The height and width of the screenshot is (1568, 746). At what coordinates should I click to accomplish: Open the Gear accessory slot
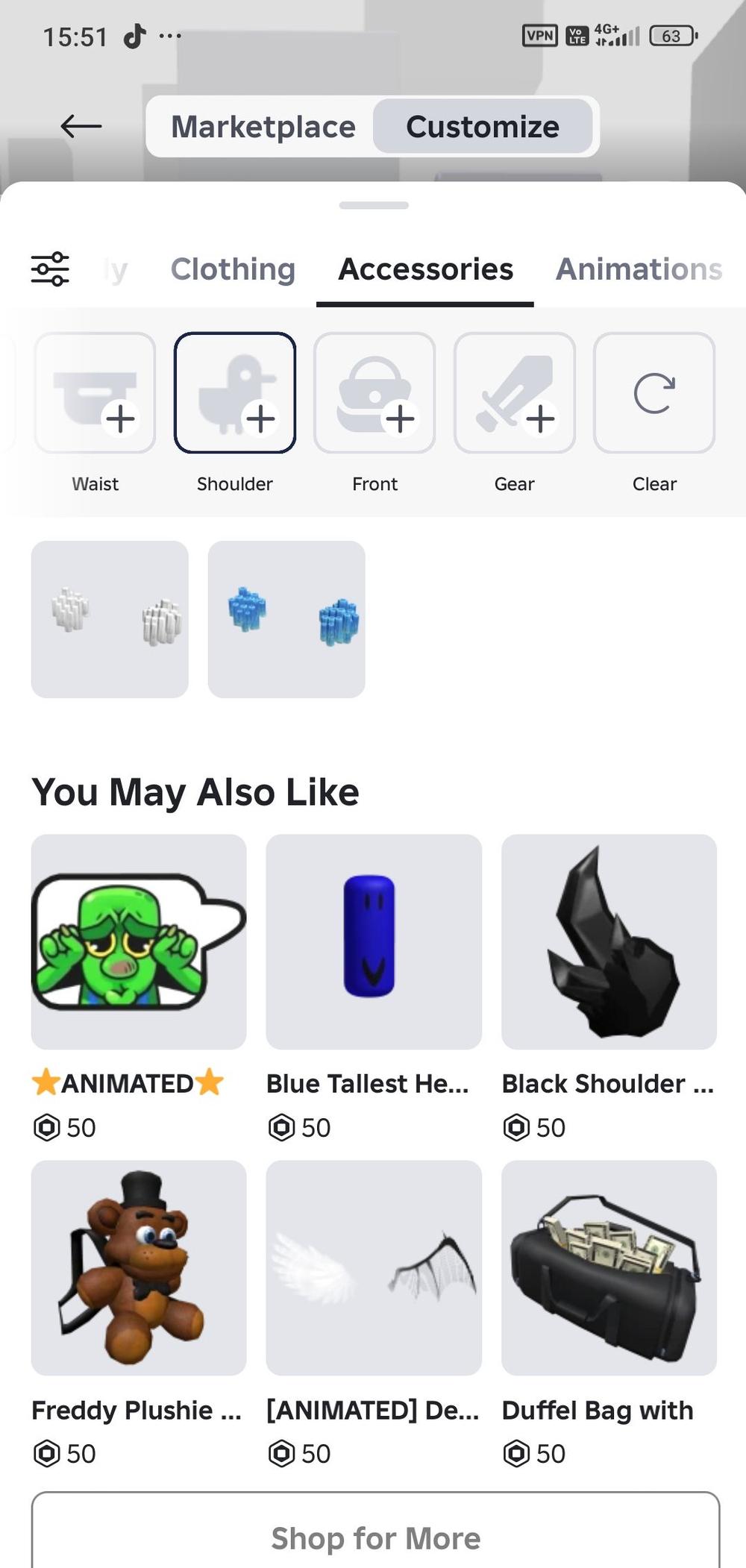tap(515, 393)
